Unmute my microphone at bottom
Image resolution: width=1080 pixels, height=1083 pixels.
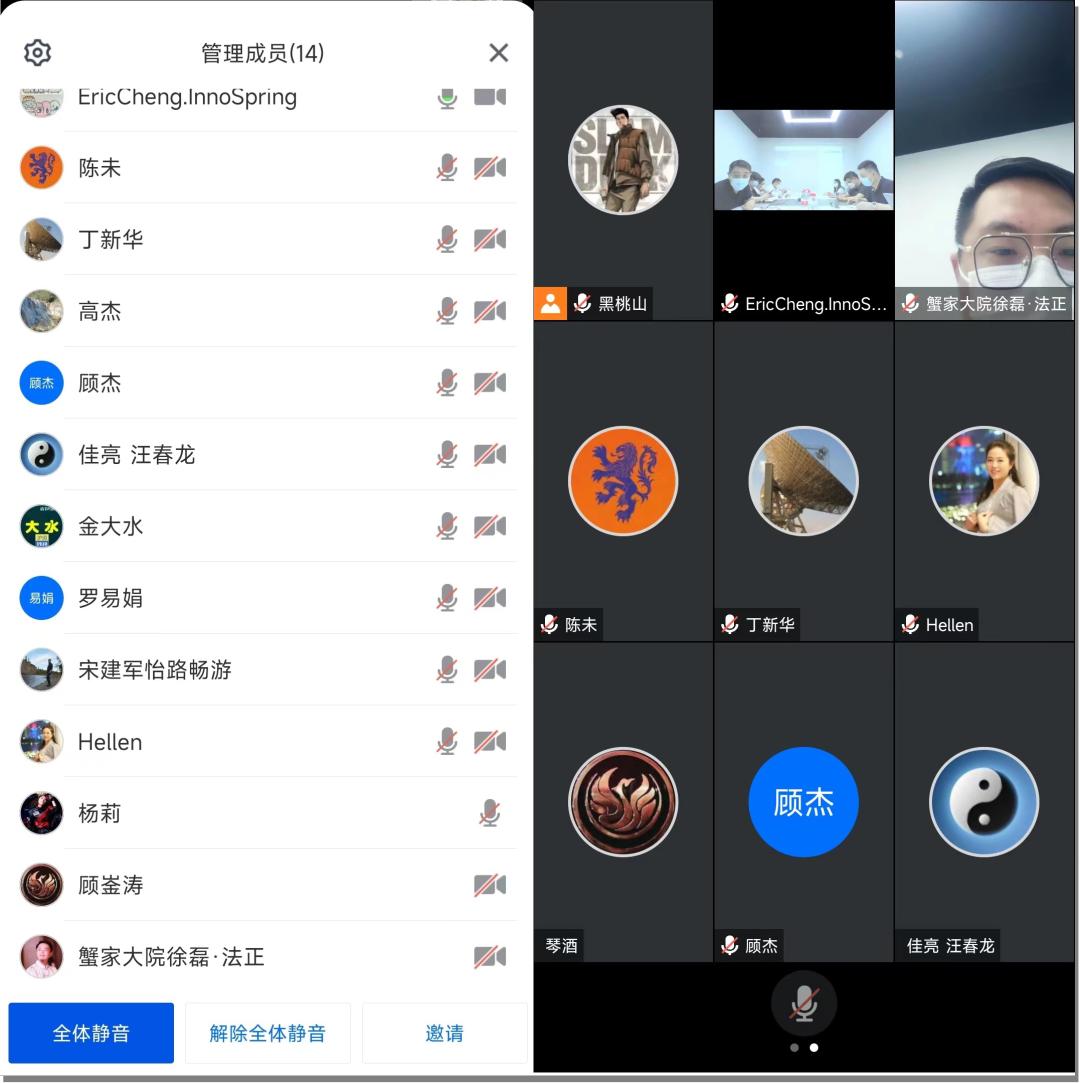(x=803, y=1003)
